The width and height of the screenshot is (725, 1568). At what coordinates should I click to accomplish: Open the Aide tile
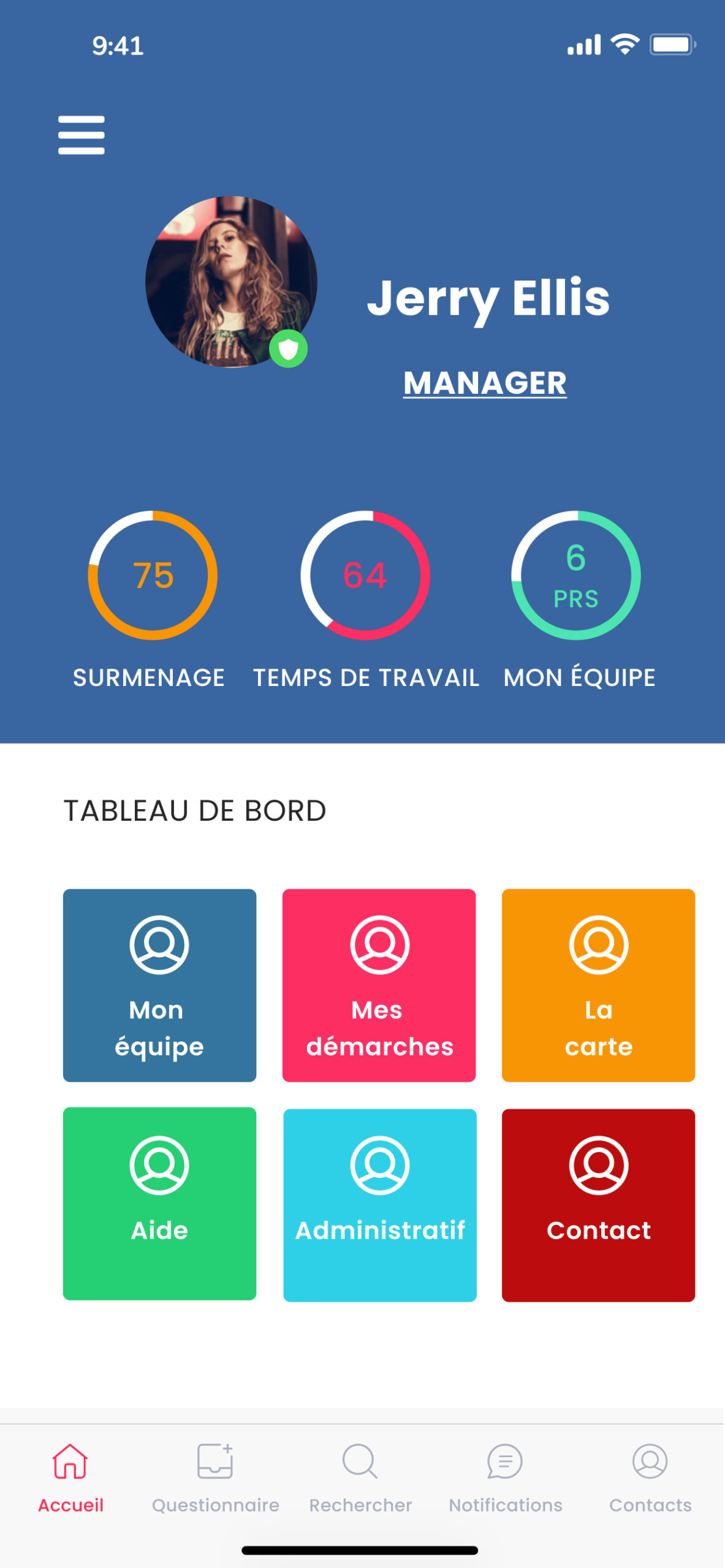coord(159,1204)
